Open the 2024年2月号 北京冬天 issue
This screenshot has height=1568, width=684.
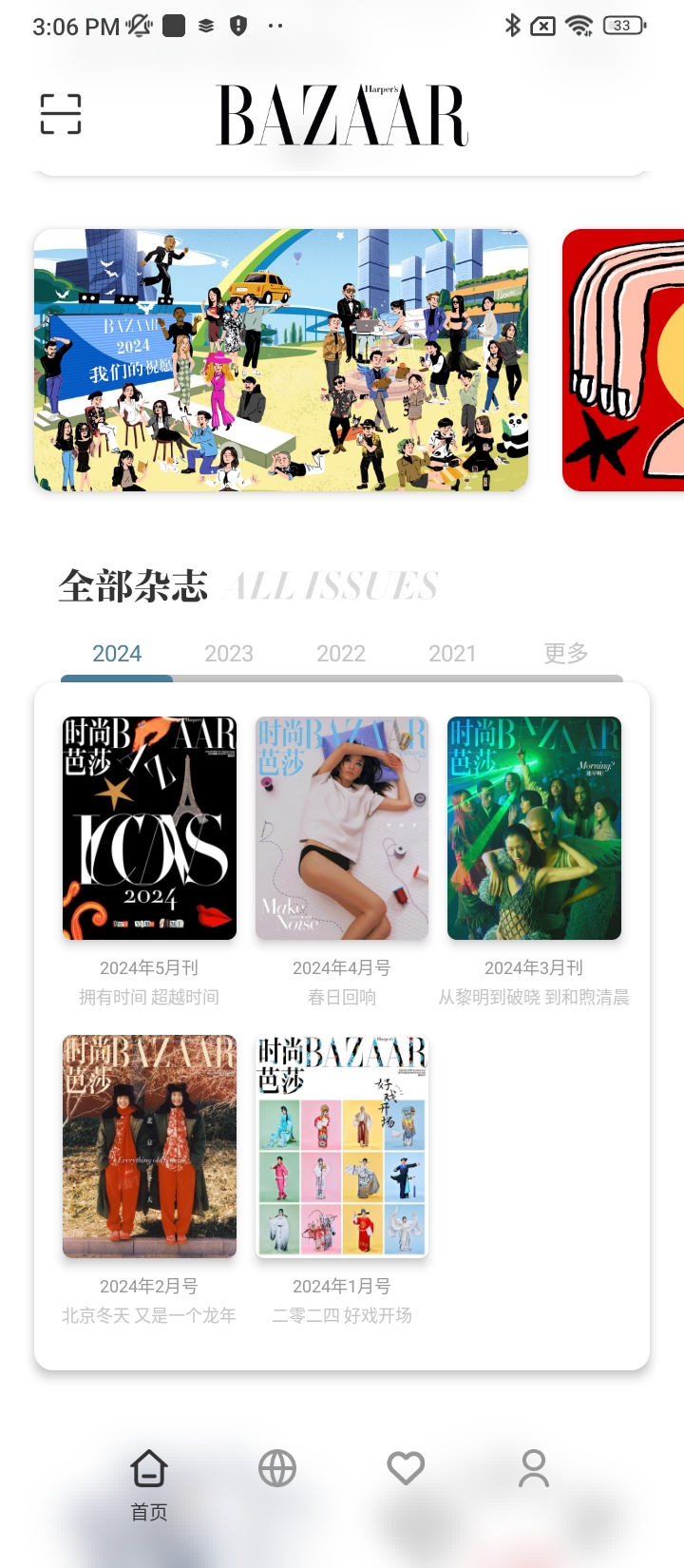[149, 1146]
